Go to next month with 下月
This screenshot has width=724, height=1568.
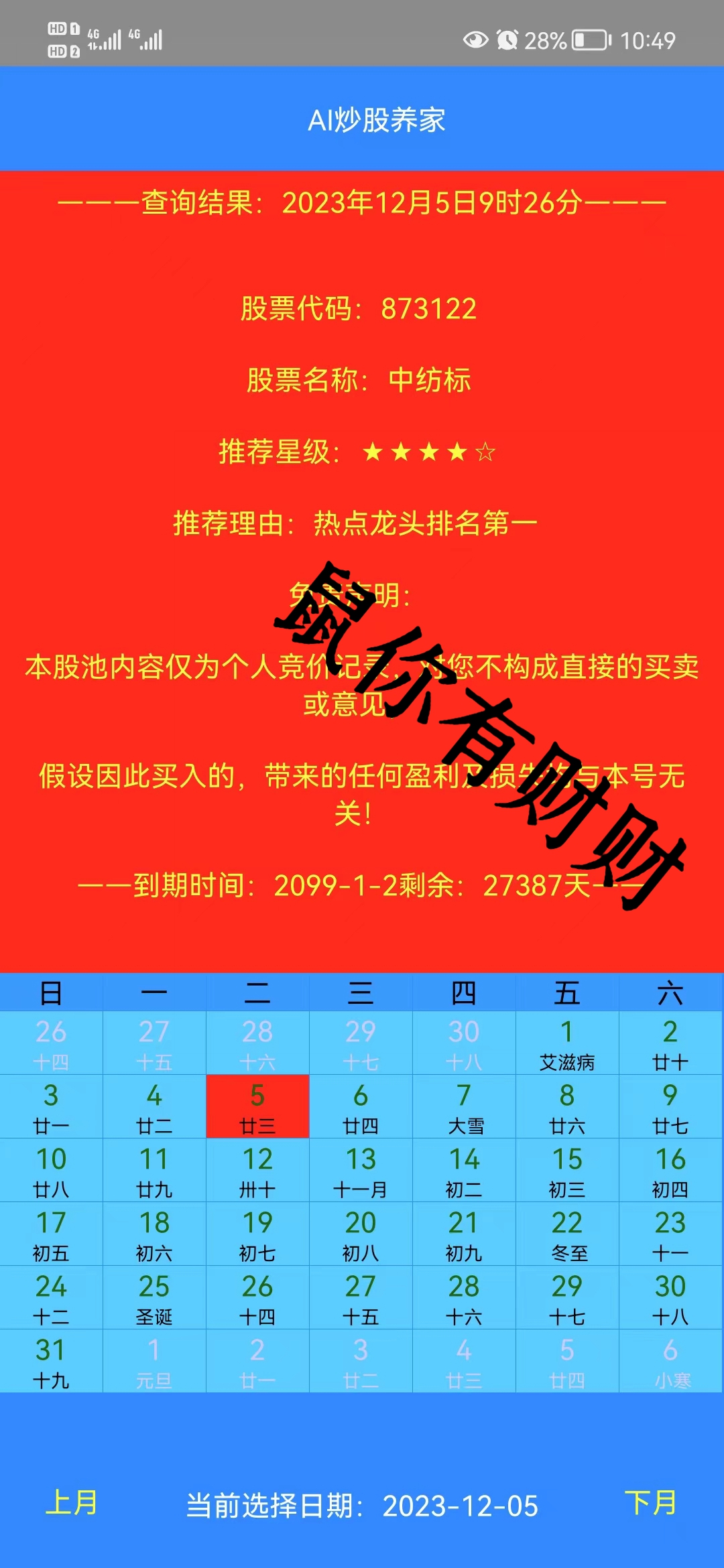click(x=650, y=1503)
